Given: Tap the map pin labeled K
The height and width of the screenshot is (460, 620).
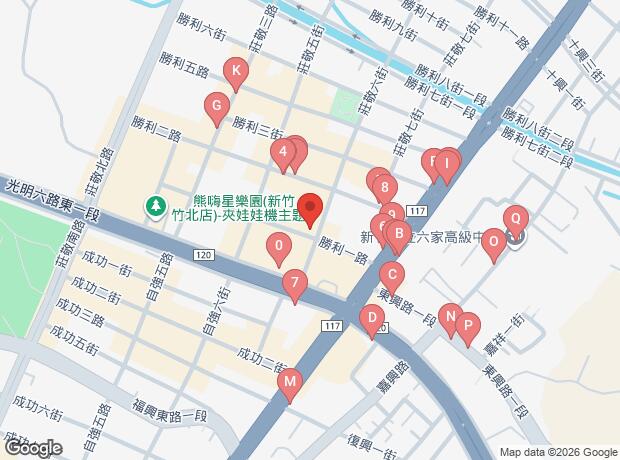Looking at the screenshot, I should [235, 72].
